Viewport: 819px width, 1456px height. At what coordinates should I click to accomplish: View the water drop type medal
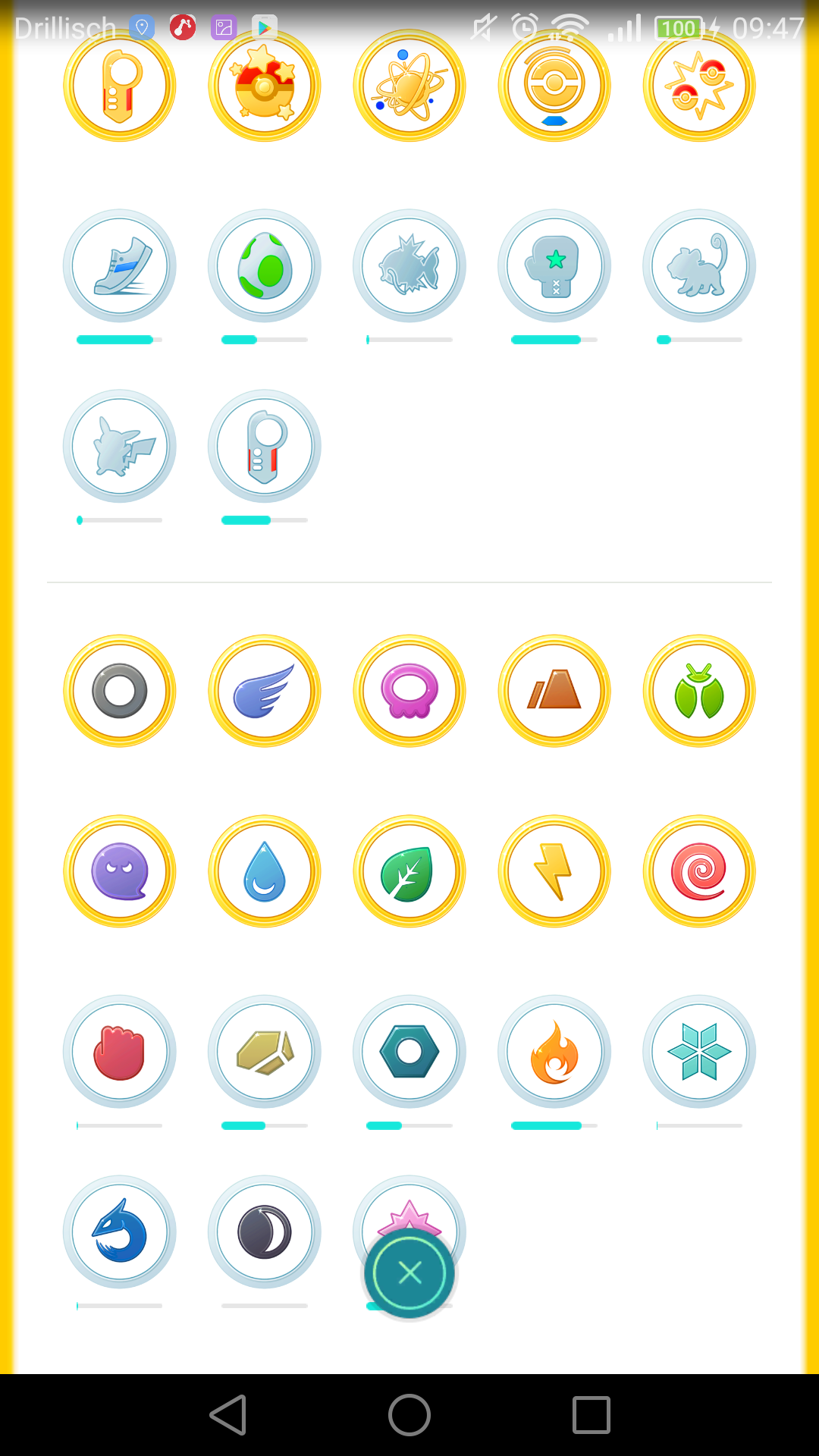265,871
